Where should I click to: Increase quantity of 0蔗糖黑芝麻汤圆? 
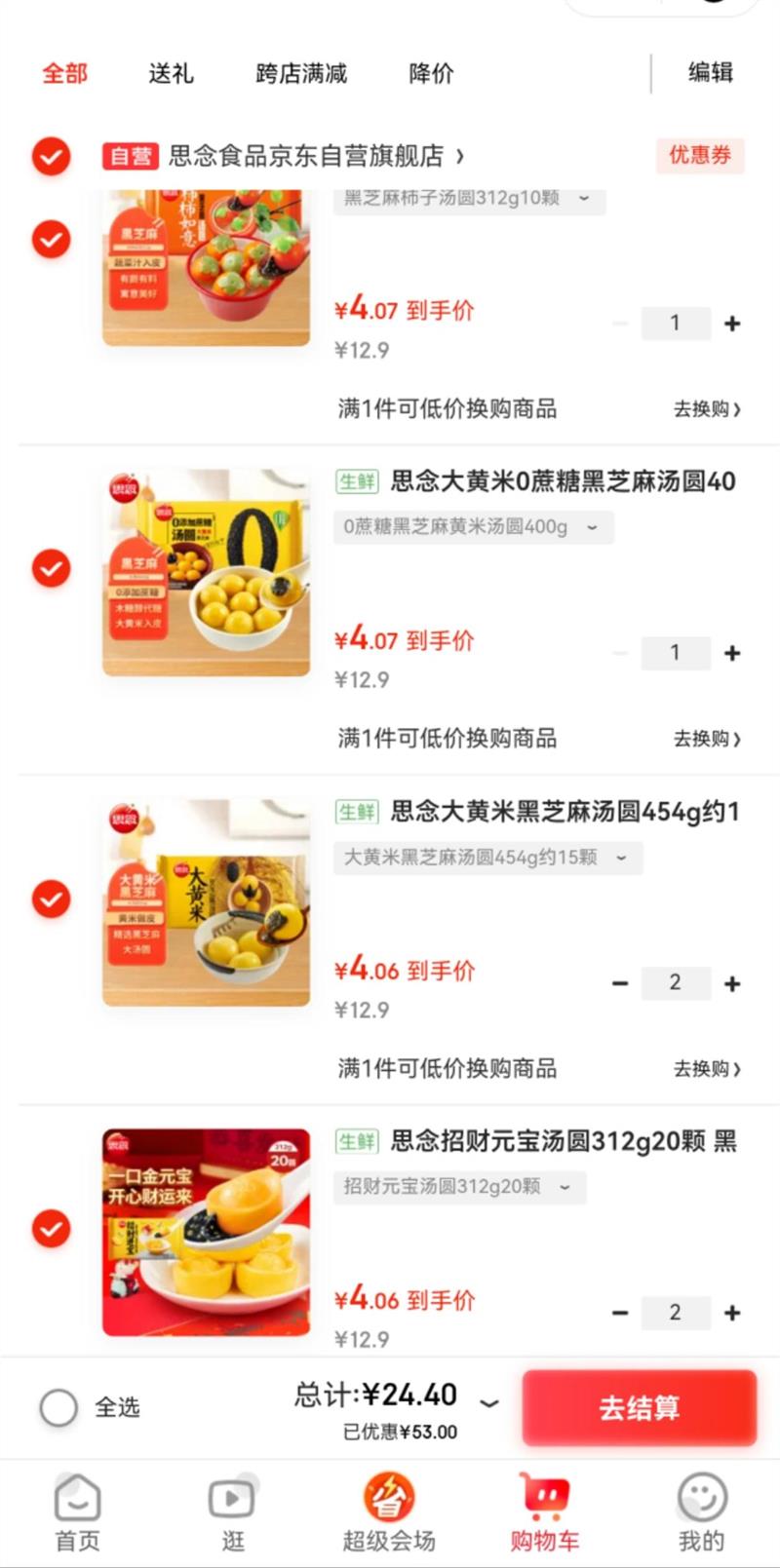point(732,653)
